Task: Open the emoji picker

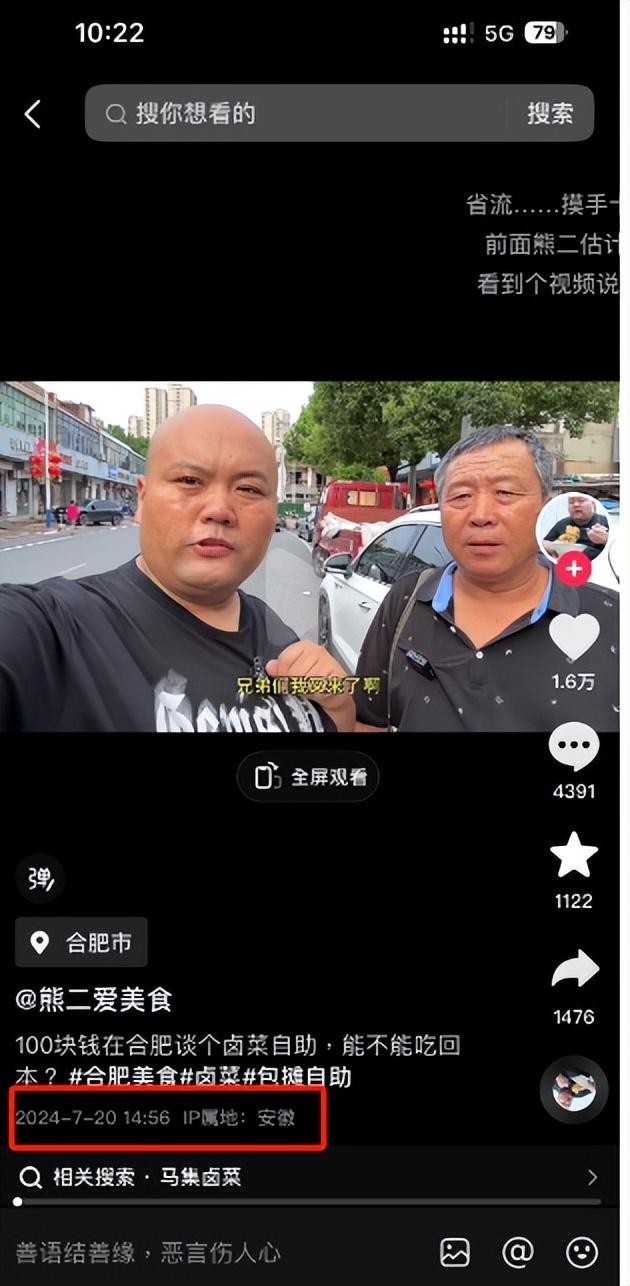Action: 582,1252
